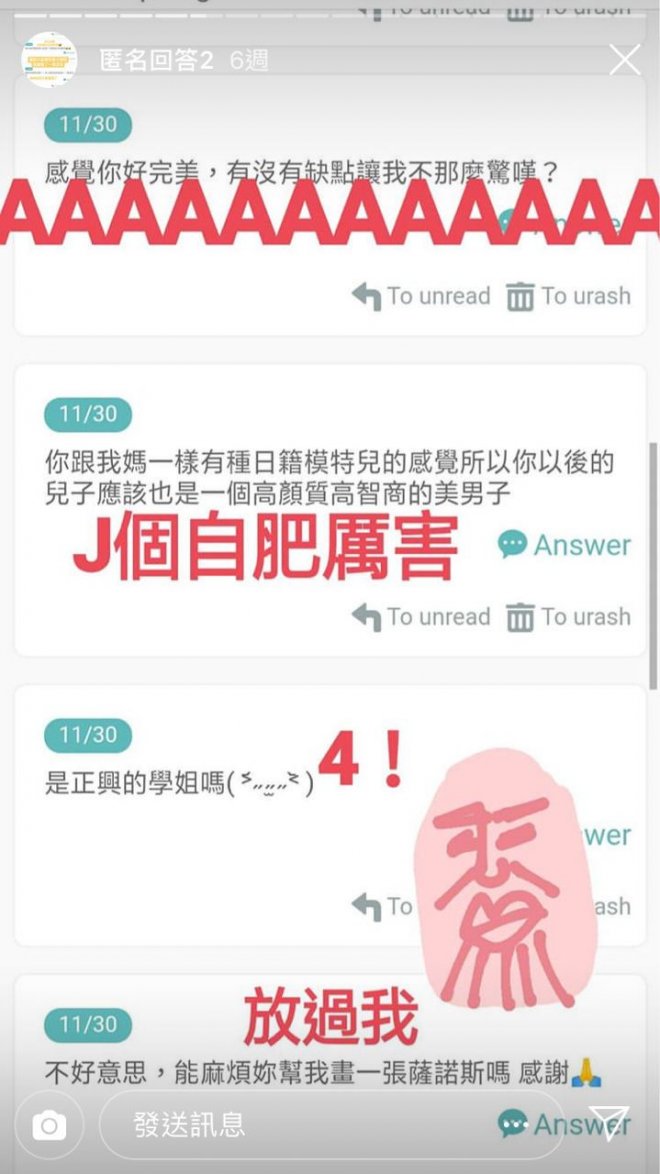Share this story via paper plane icon
Viewport: 660px width, 1174px height.
point(609,1124)
